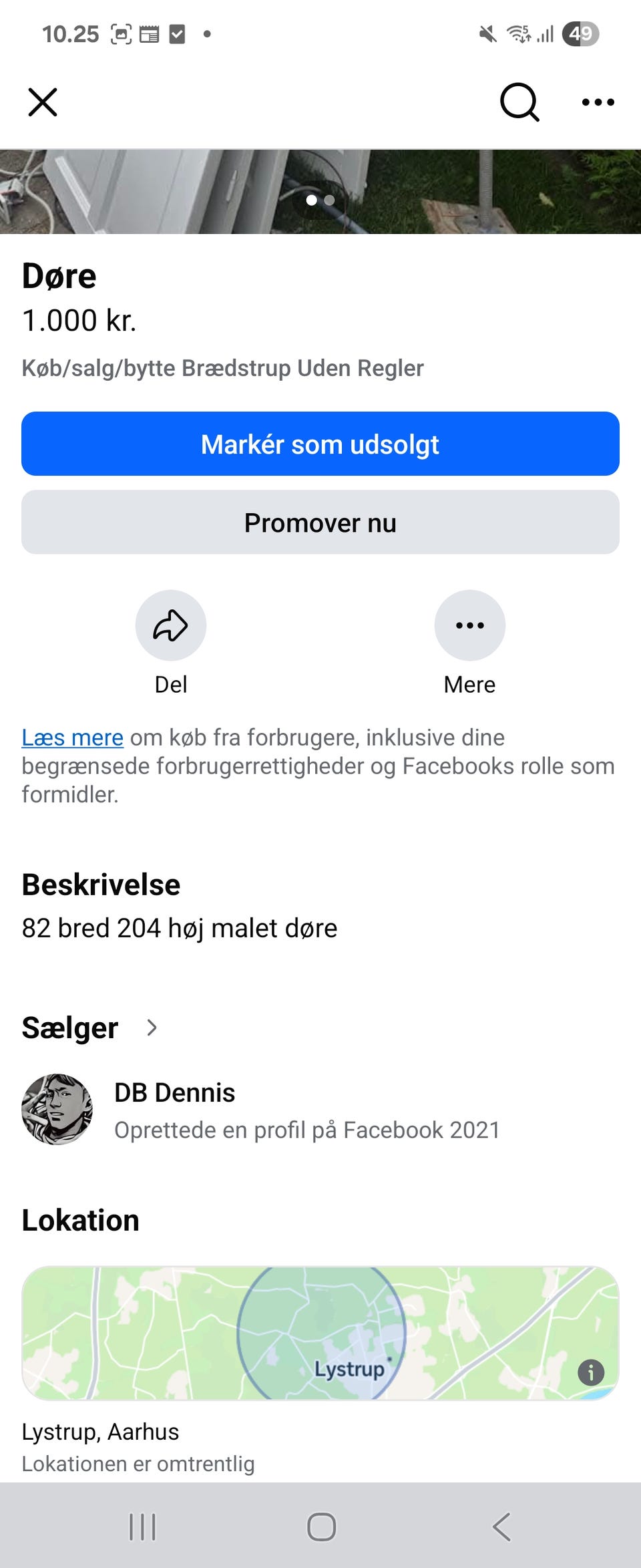This screenshot has width=641, height=1568.
Task: Tap Markér som udsolgt button
Action: coord(320,444)
